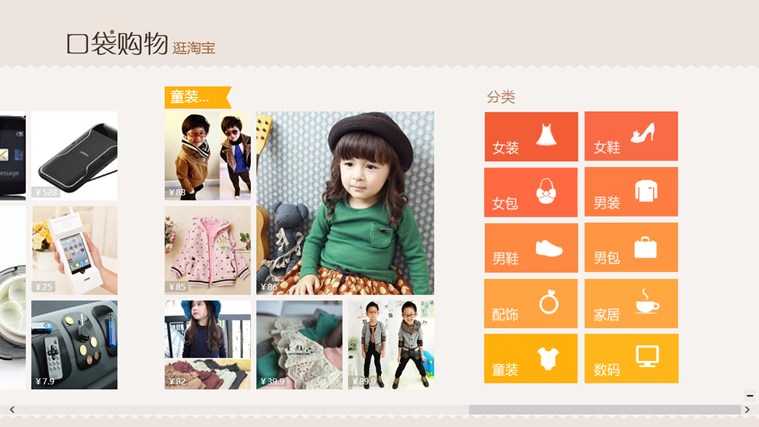Select the 女包 category
The image size is (759, 427).
(x=531, y=192)
